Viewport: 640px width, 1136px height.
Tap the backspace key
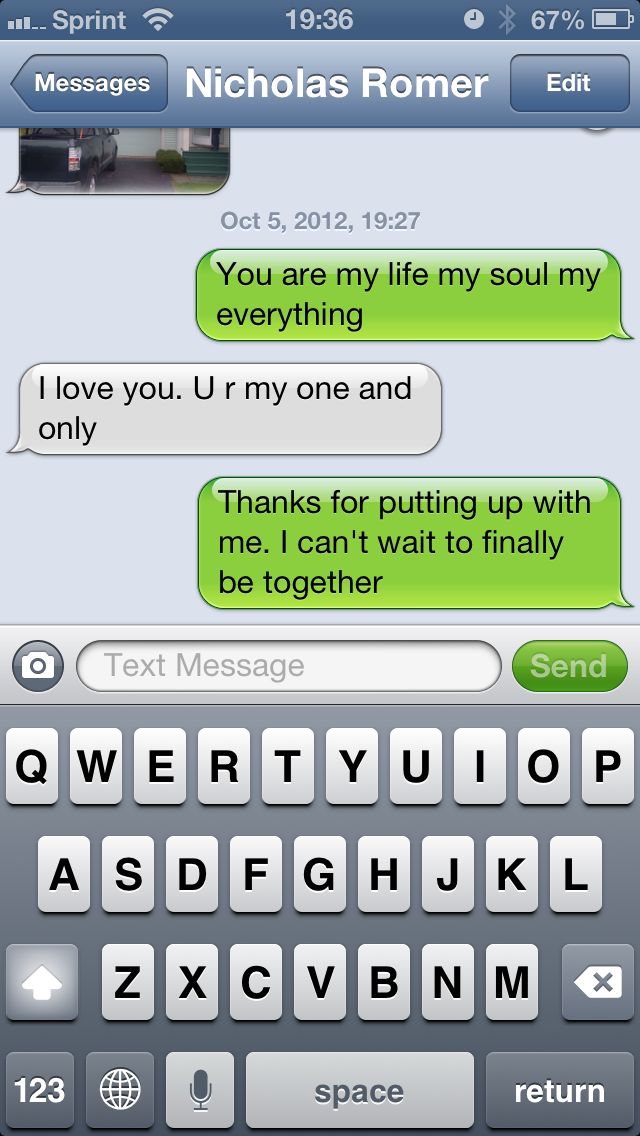(x=598, y=983)
